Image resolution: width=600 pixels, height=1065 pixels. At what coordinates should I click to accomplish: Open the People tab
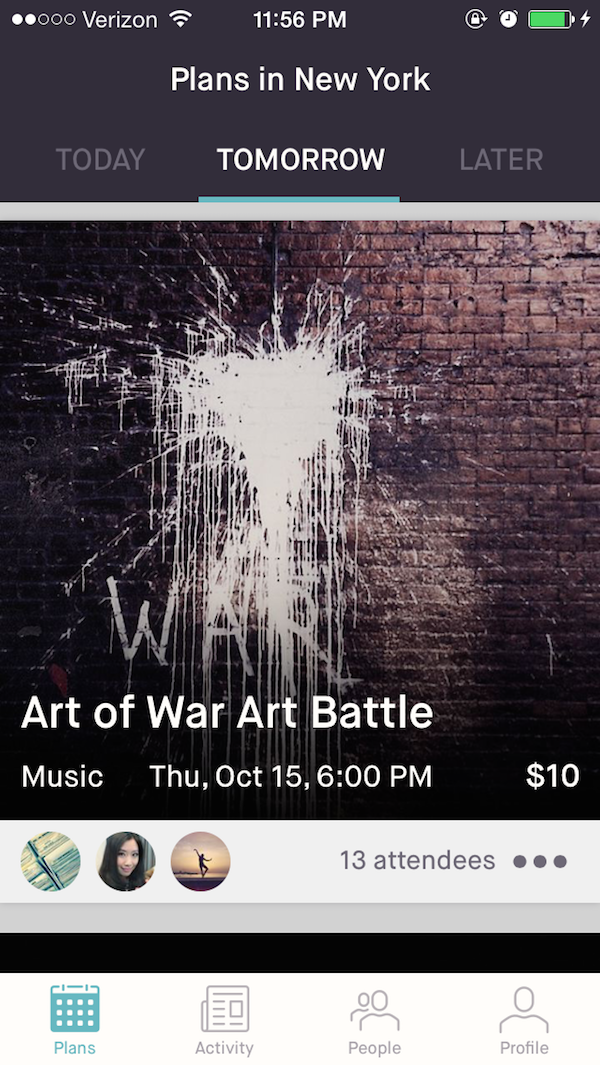(x=375, y=1019)
